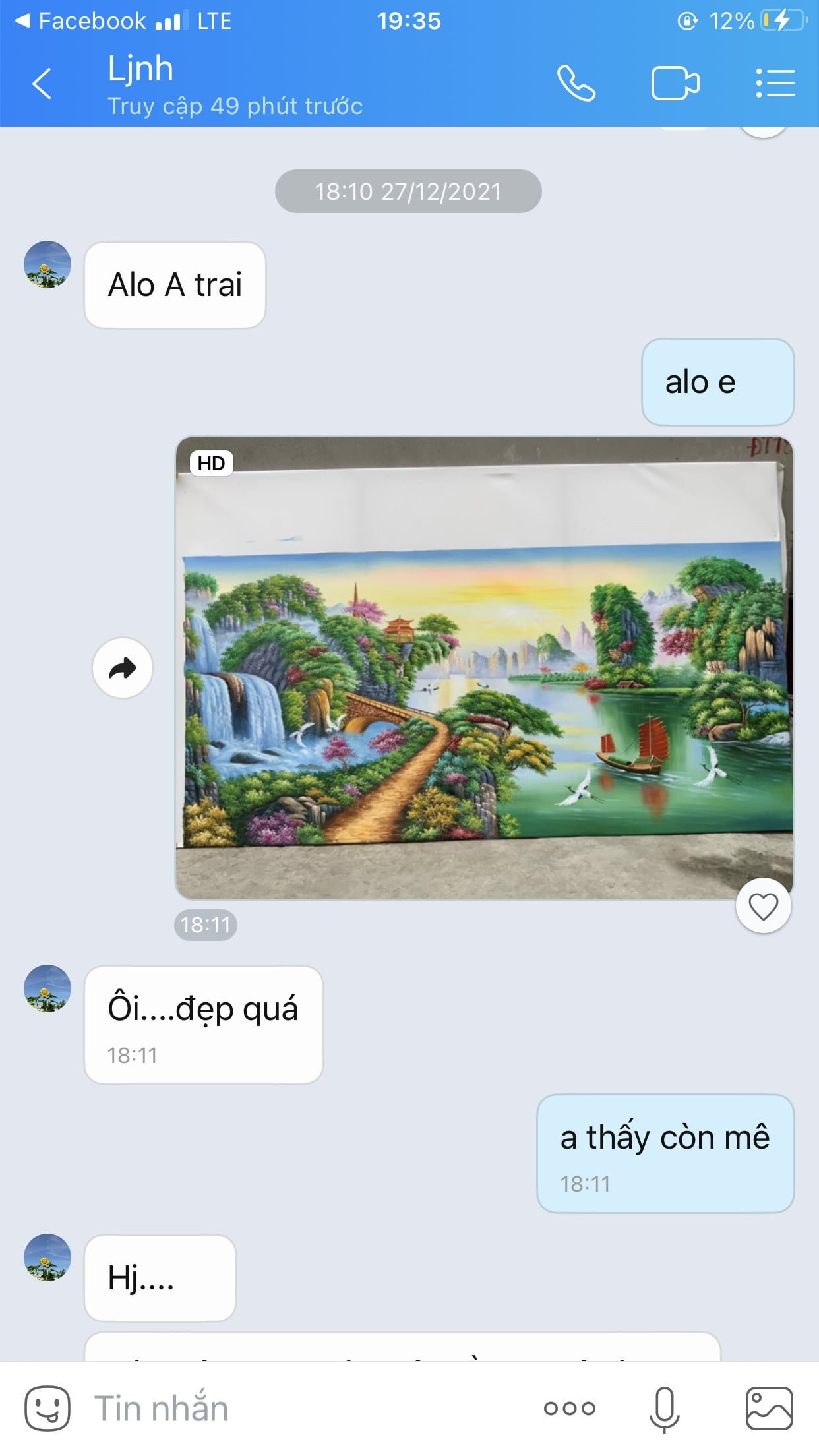The width and height of the screenshot is (819, 1456).
Task: Record a voice message with the microphone
Action: pyautogui.click(x=665, y=1409)
